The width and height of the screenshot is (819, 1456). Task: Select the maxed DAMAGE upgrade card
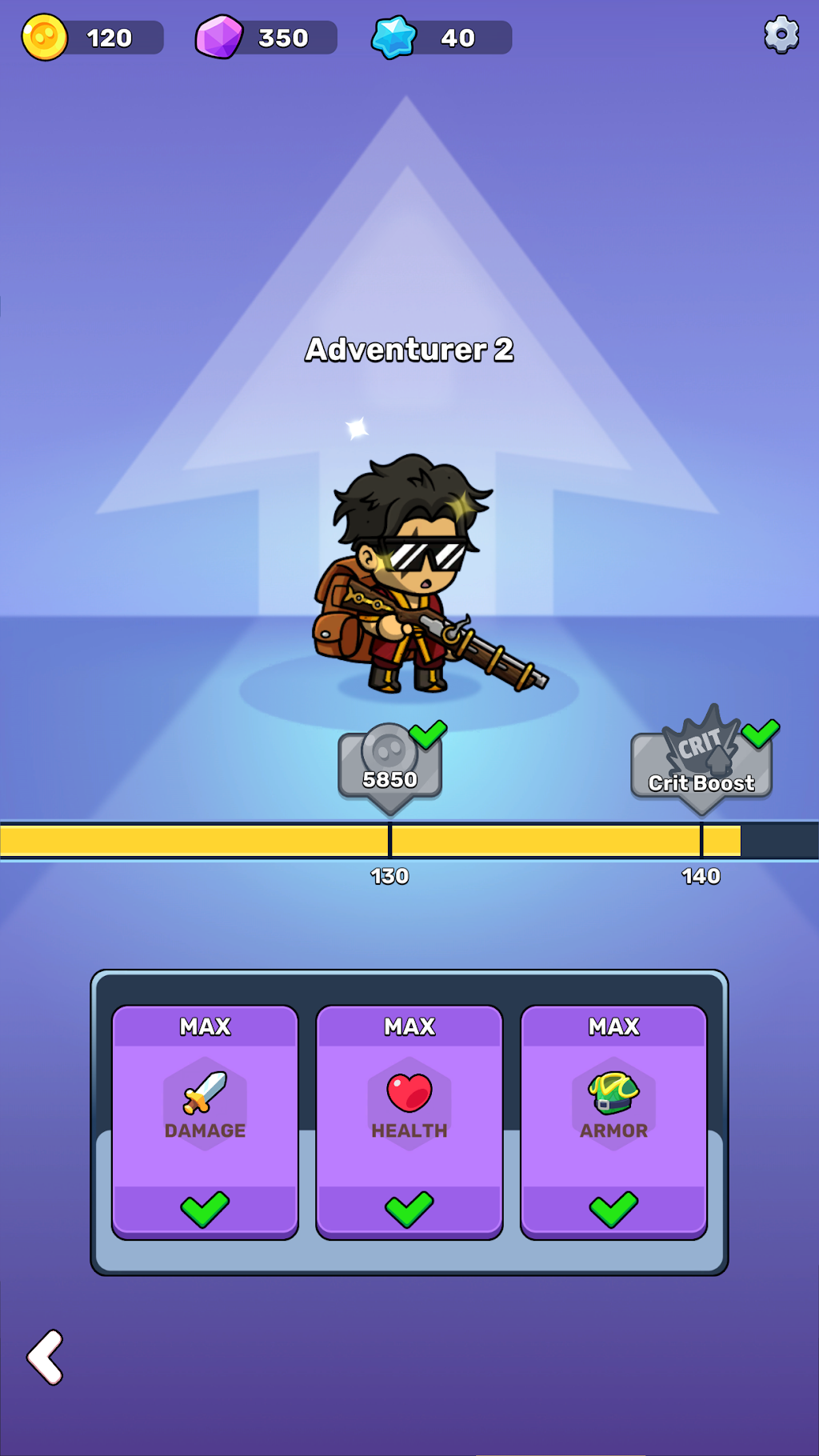205,1122
